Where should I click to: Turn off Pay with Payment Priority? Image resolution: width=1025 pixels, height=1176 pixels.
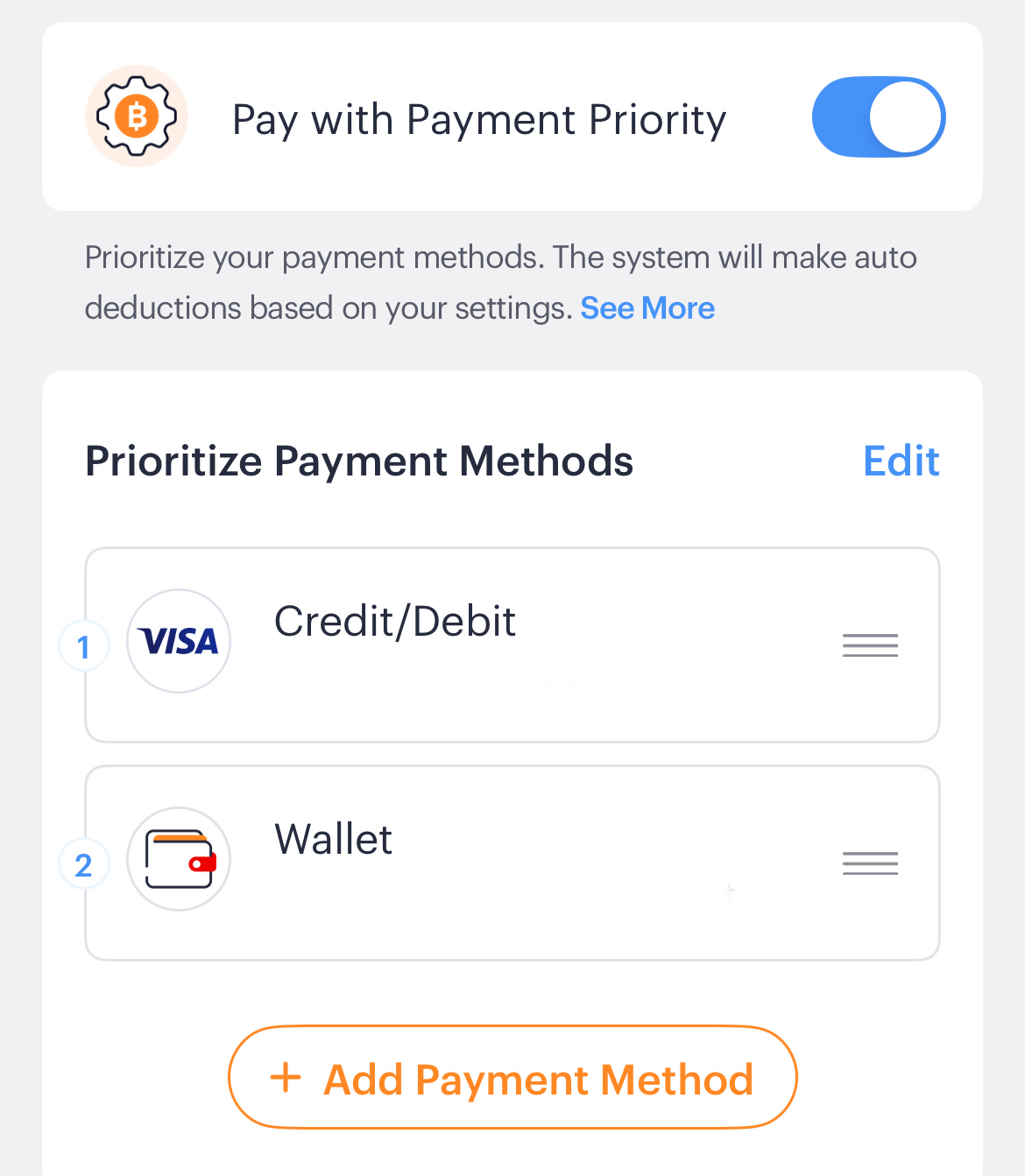tap(878, 117)
